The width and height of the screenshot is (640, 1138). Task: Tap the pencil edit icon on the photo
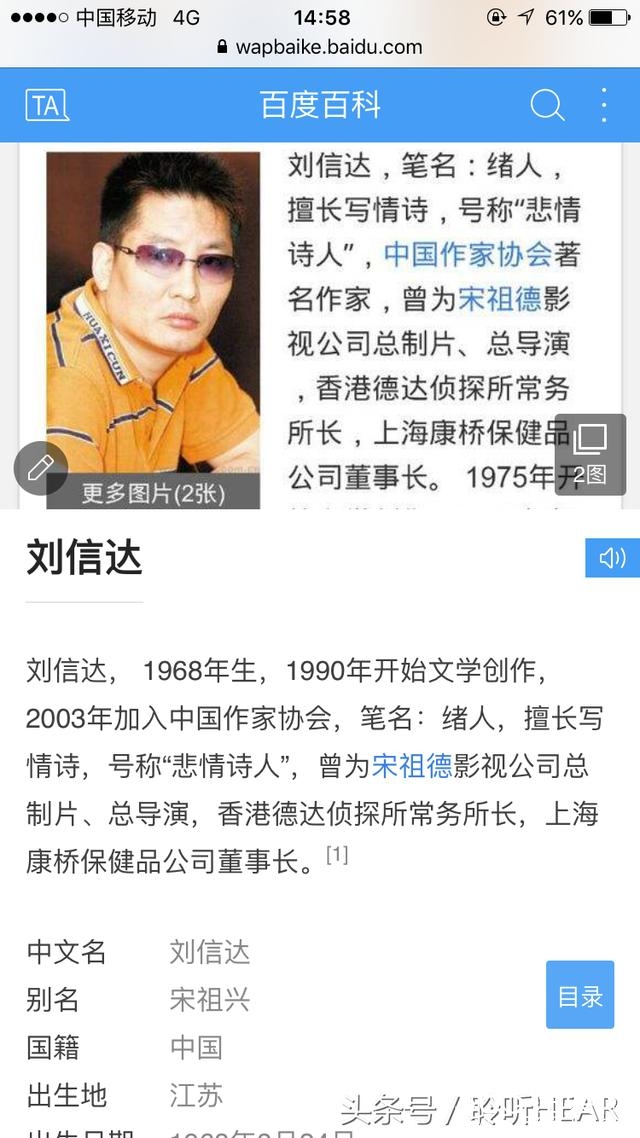click(41, 467)
